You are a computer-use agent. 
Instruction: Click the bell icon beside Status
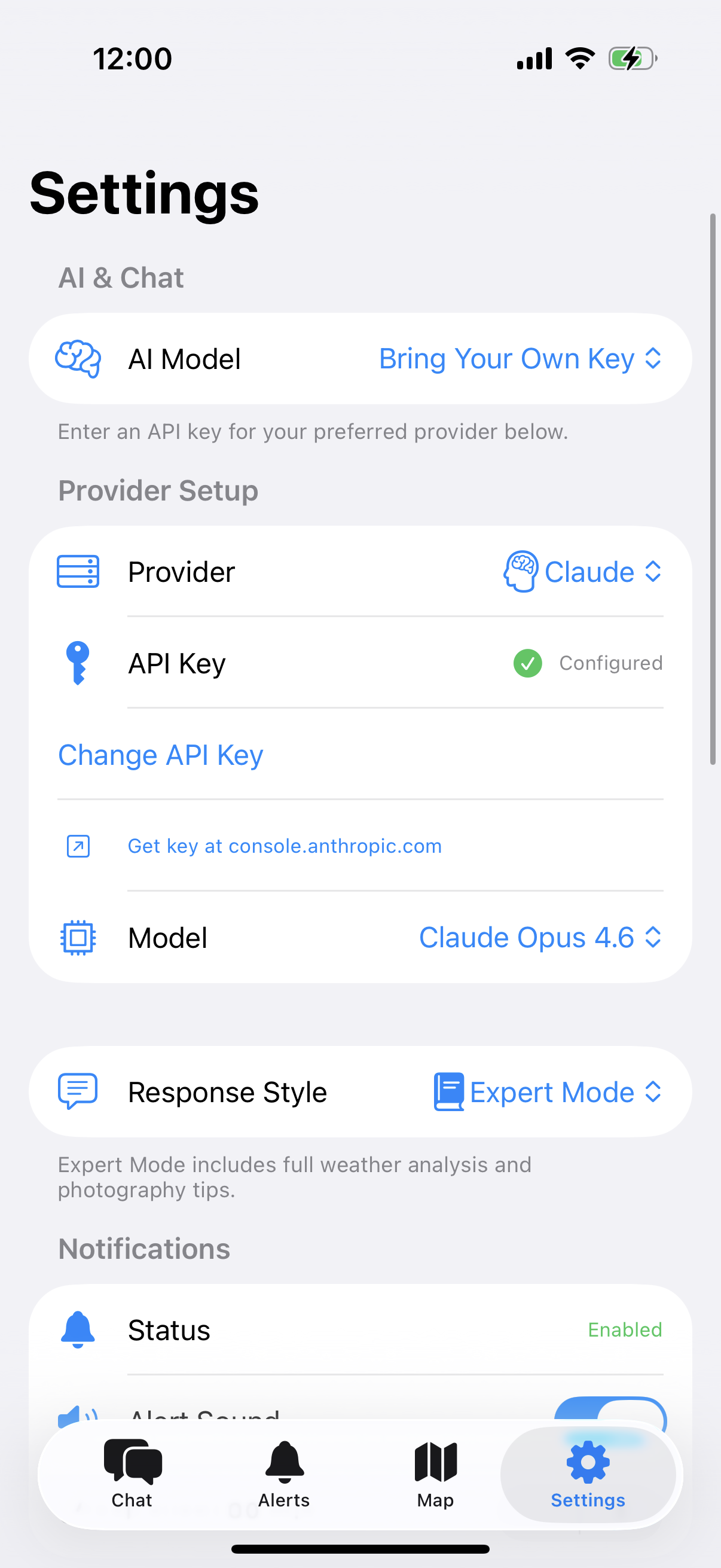77,1329
